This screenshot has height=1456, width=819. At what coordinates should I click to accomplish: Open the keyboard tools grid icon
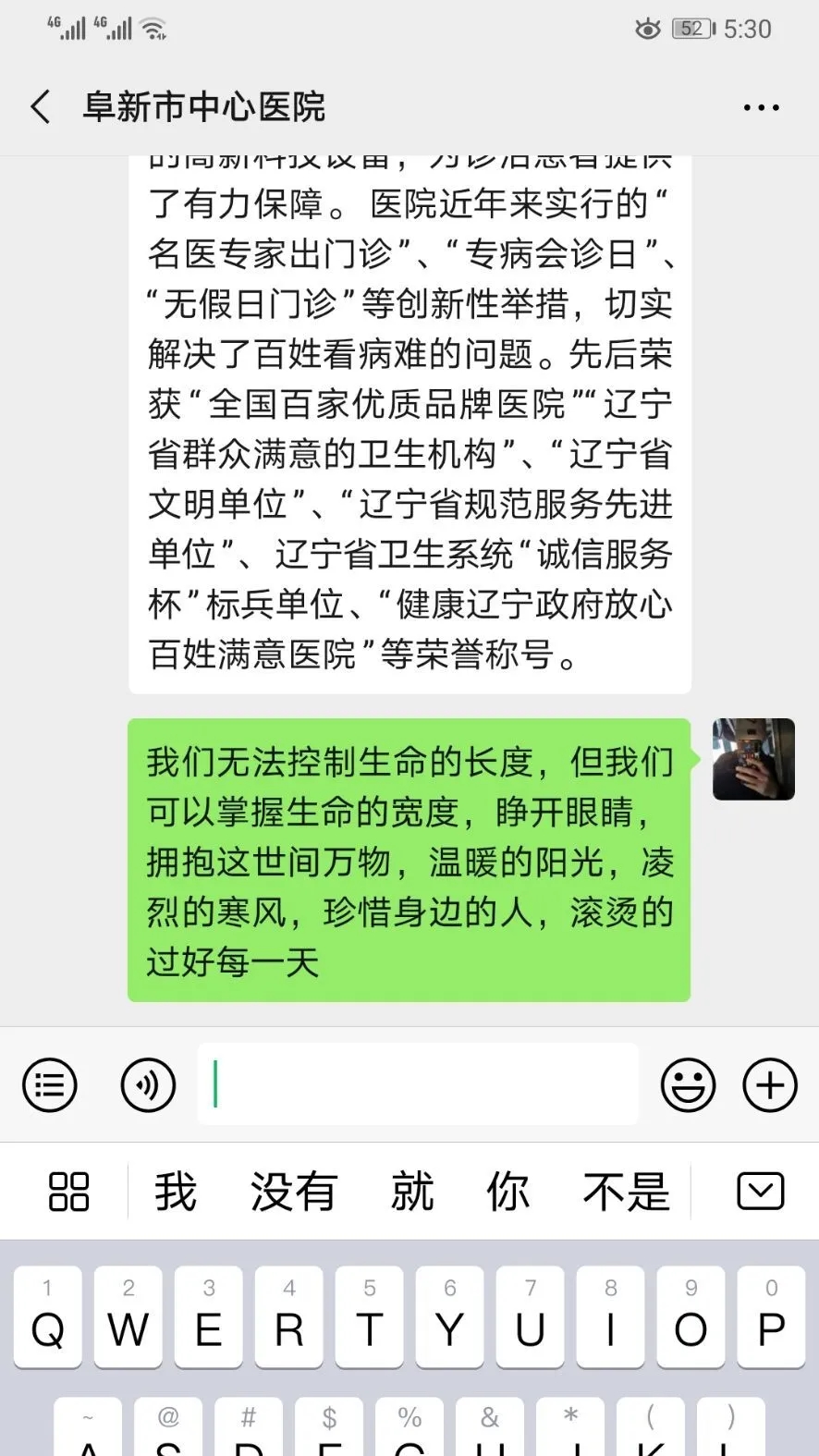click(68, 1192)
